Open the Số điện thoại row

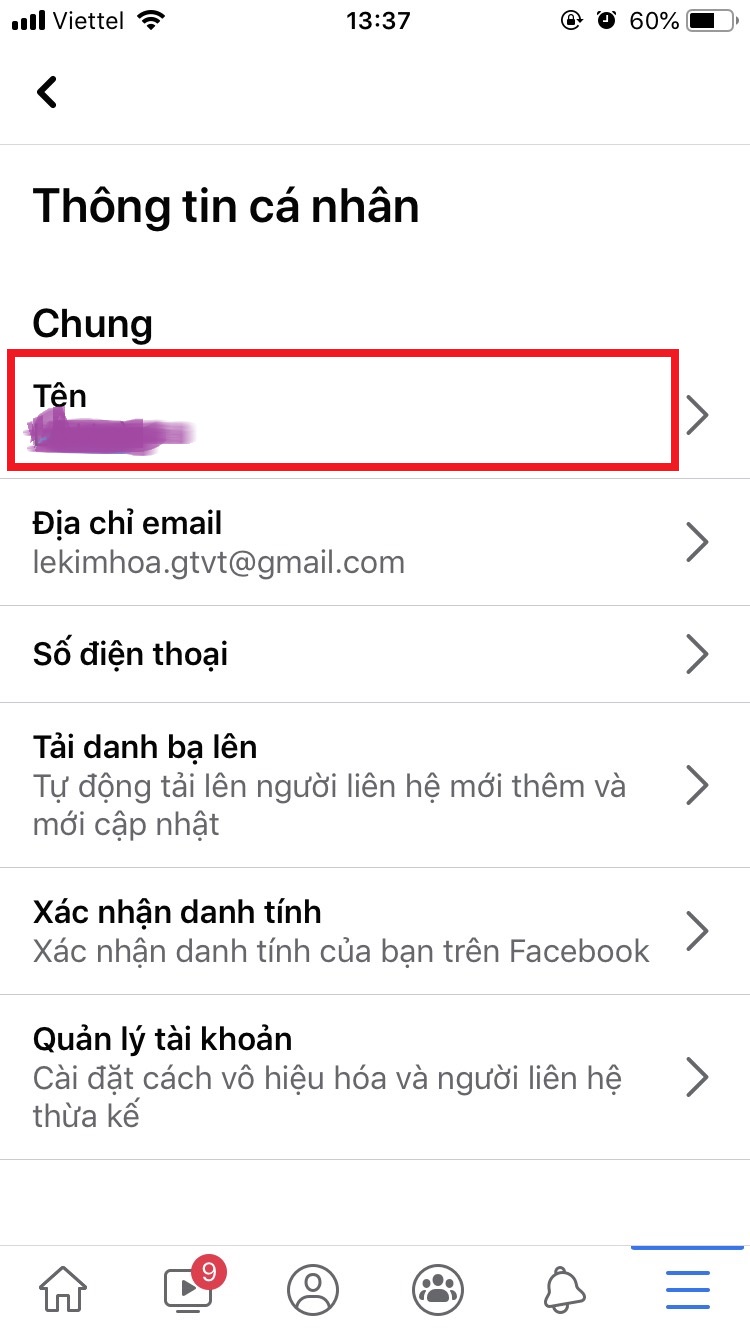pyautogui.click(x=375, y=654)
